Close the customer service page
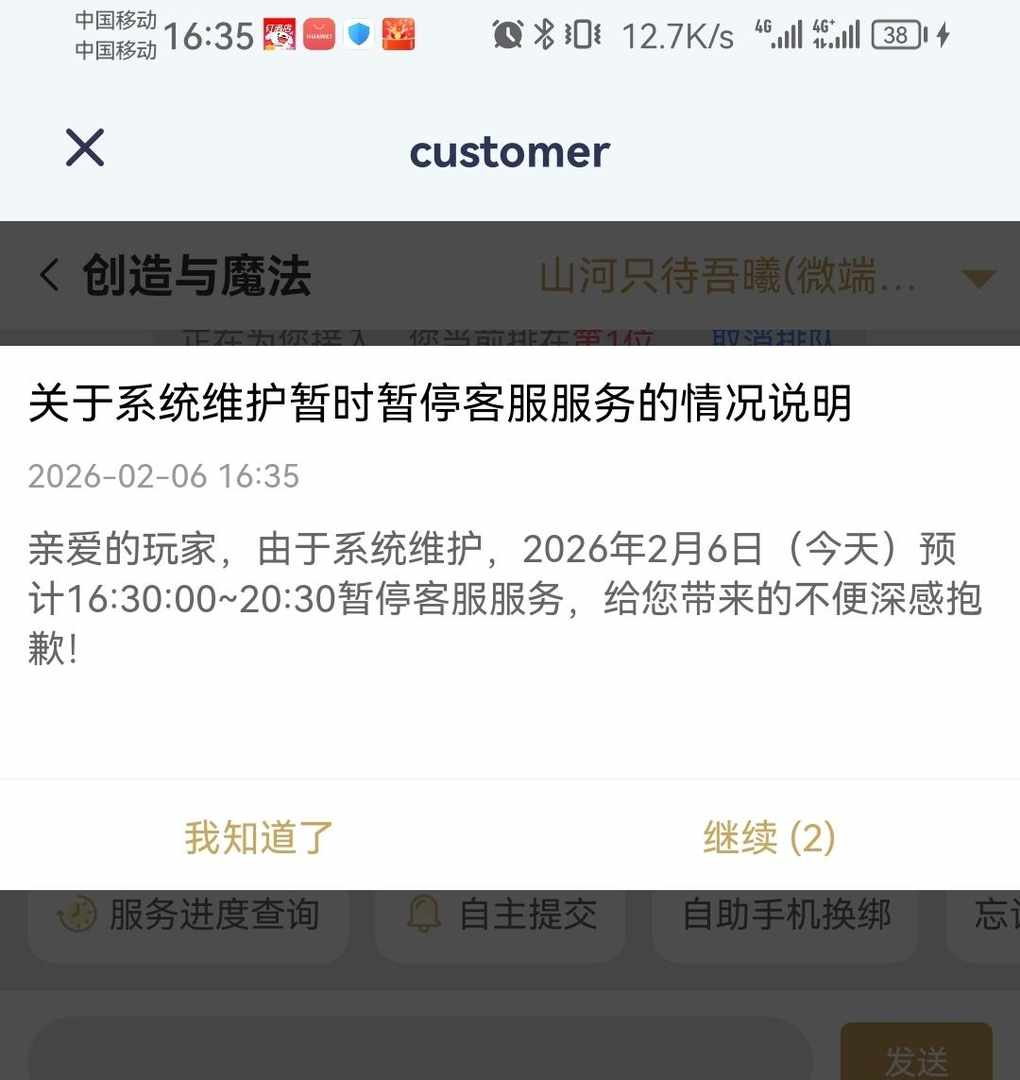Image resolution: width=1020 pixels, height=1080 pixels. point(85,149)
